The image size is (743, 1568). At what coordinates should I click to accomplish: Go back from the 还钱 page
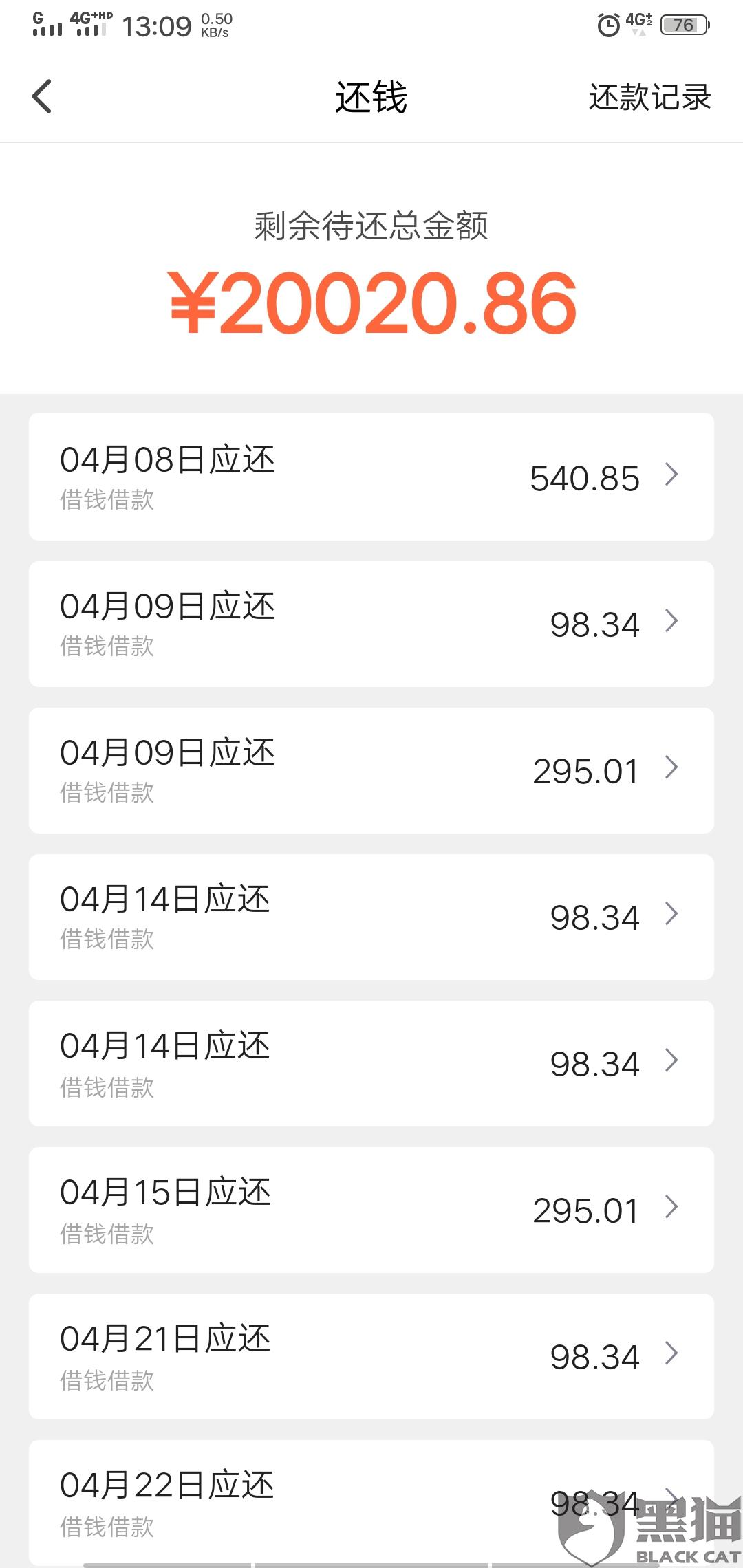pyautogui.click(x=42, y=96)
